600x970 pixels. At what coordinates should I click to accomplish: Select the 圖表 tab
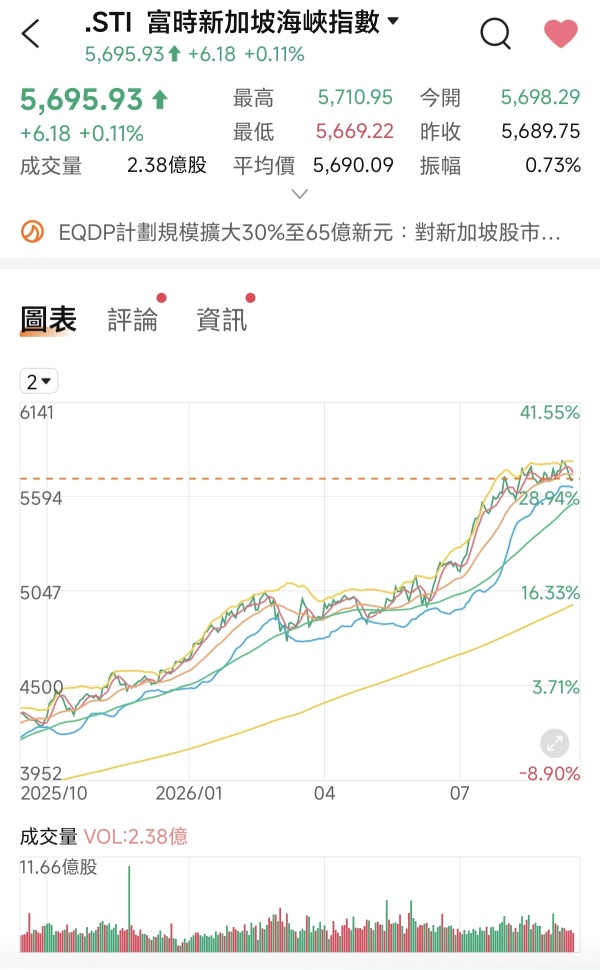click(x=48, y=320)
